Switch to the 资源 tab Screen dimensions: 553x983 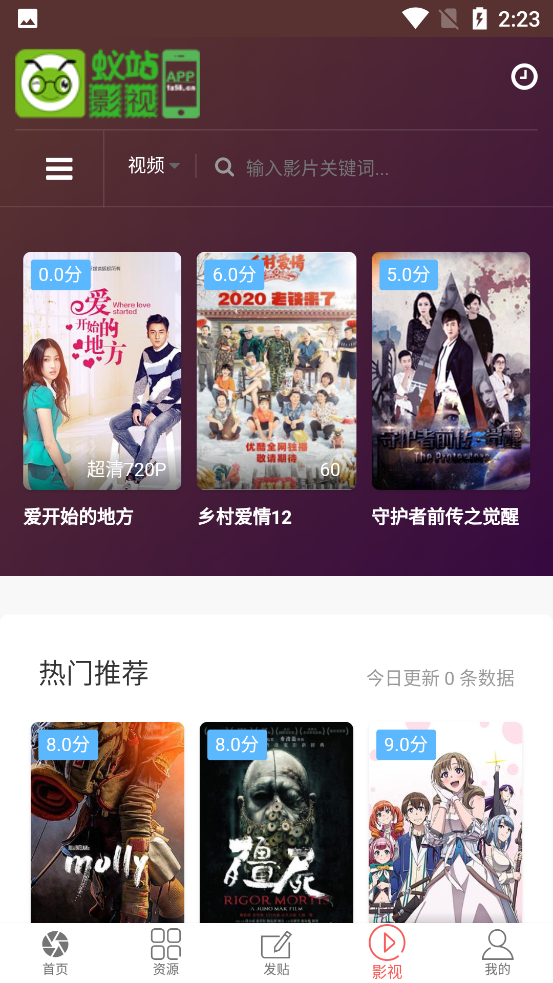[x=166, y=953]
